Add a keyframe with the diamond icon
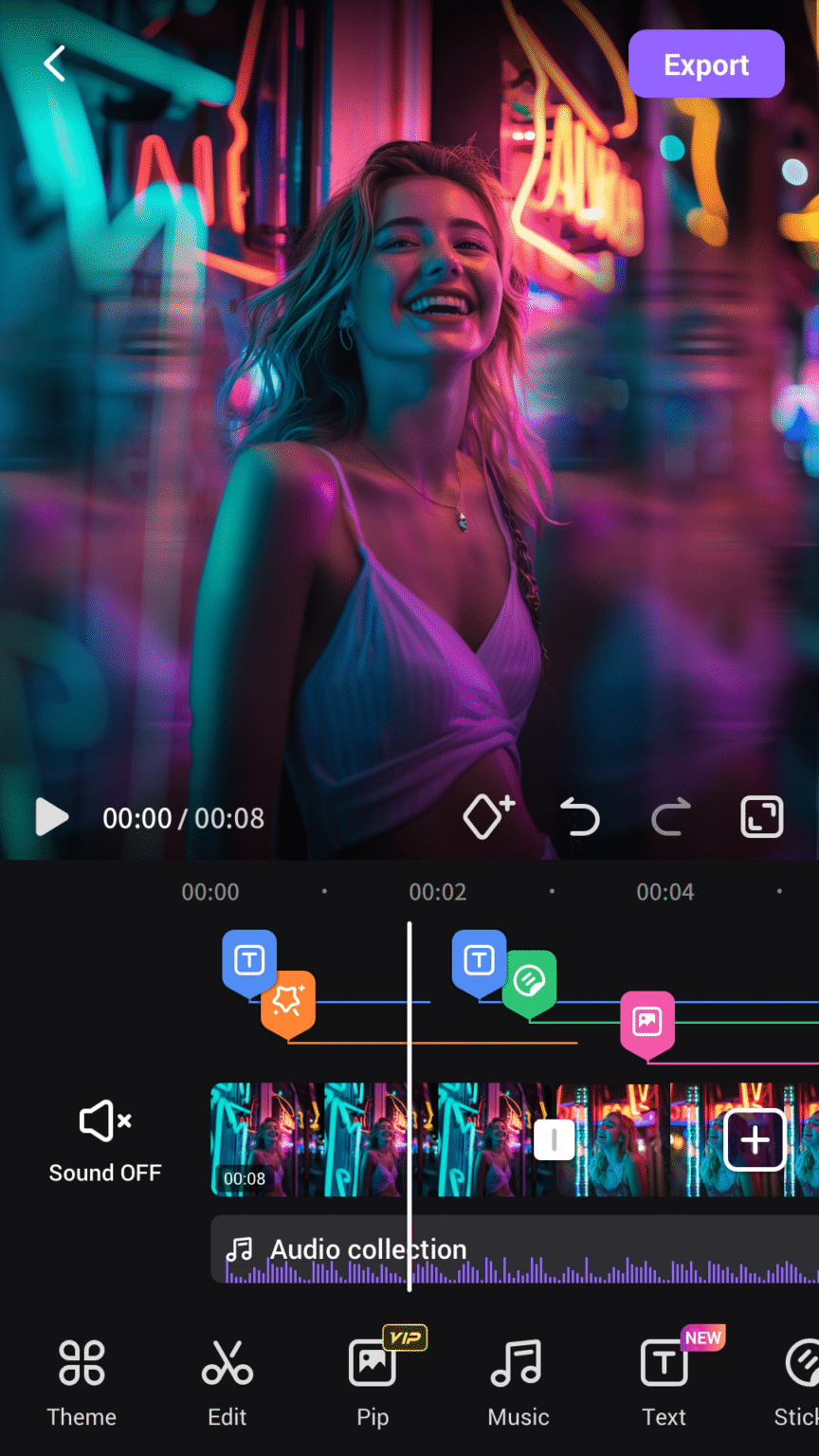819x1456 pixels. pos(486,816)
